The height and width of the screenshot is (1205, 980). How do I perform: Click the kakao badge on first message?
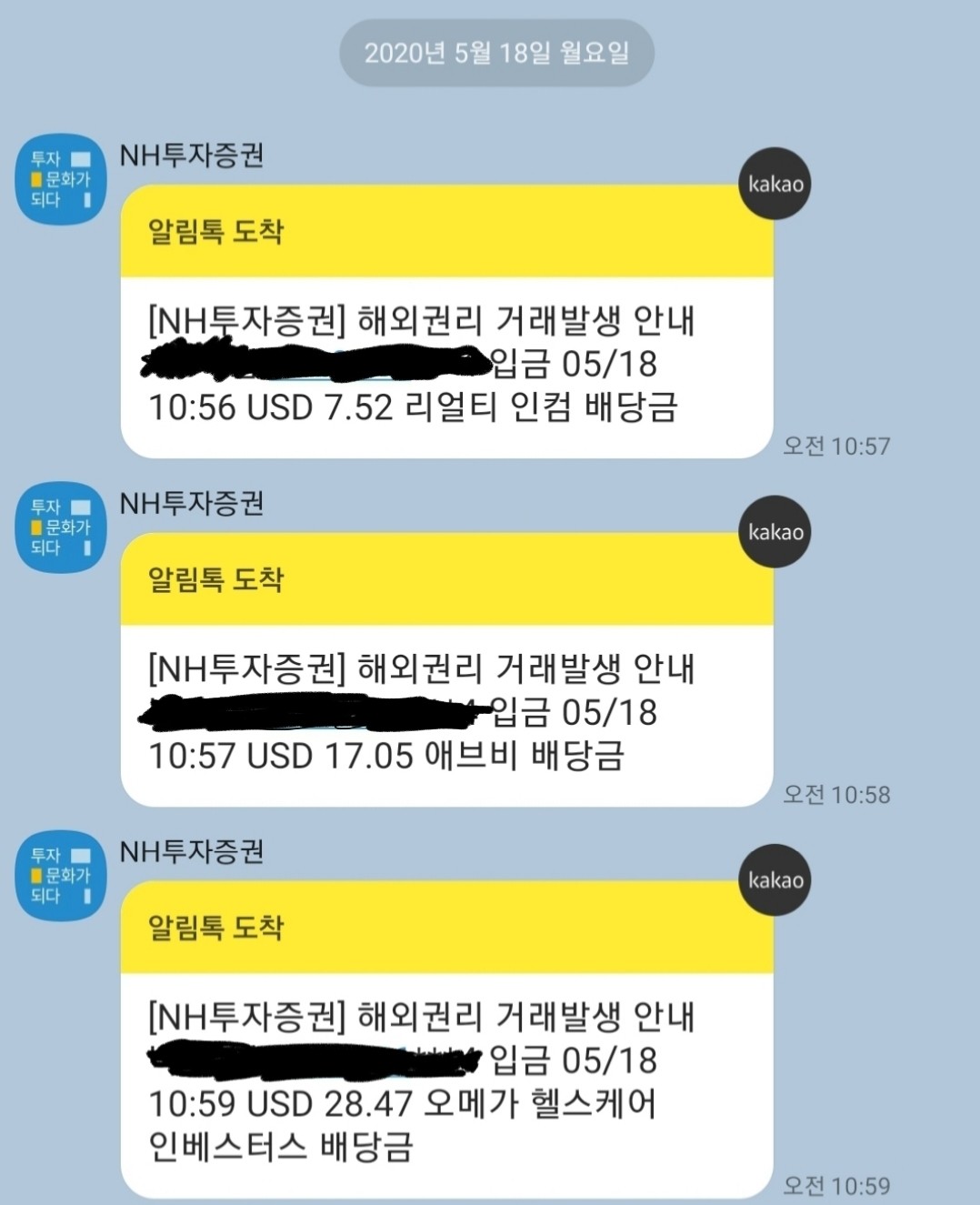(x=773, y=184)
